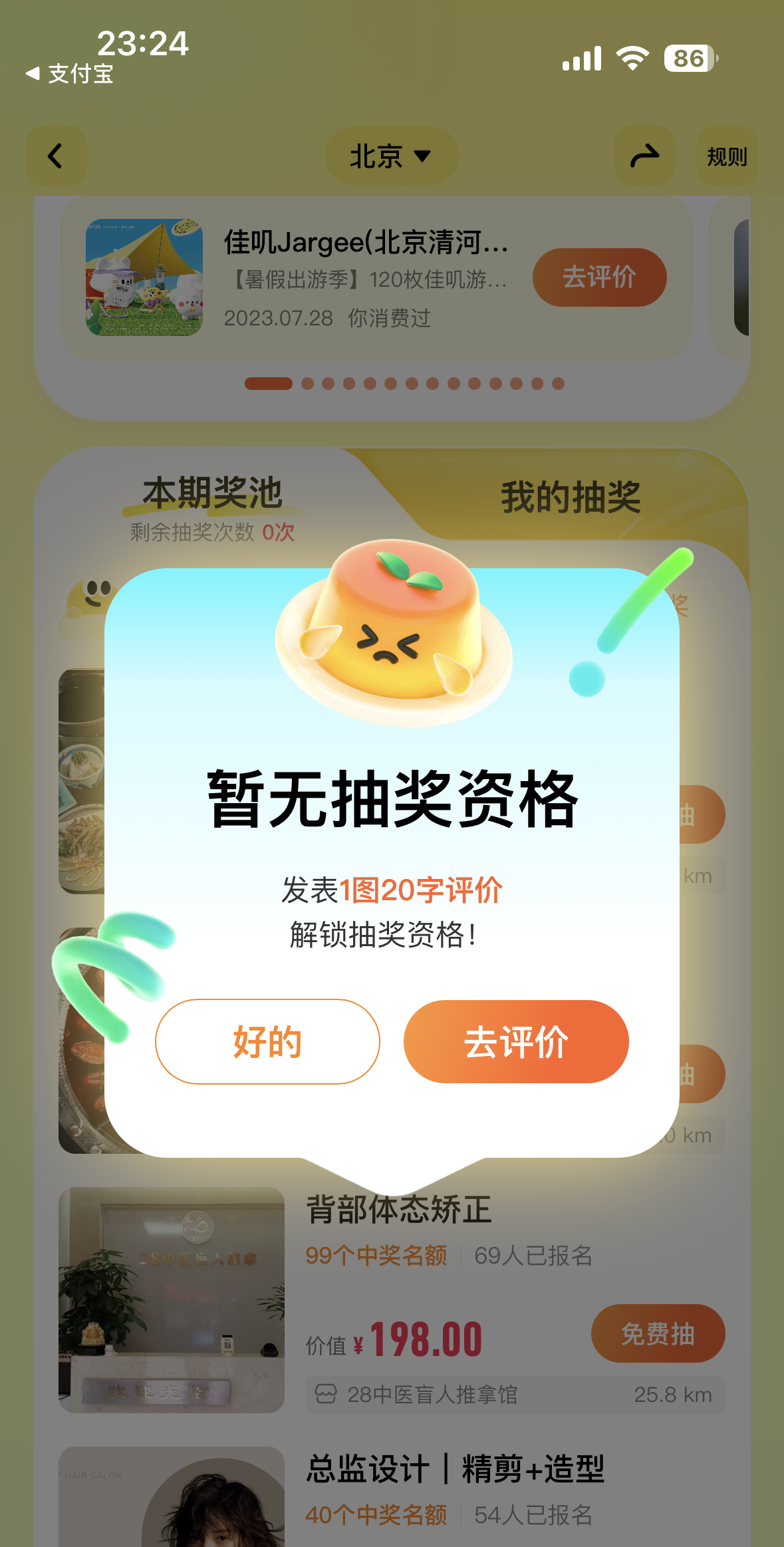This screenshot has height=1547, width=784.
Task: Open the 北京 city dropdown
Action: pos(391,156)
